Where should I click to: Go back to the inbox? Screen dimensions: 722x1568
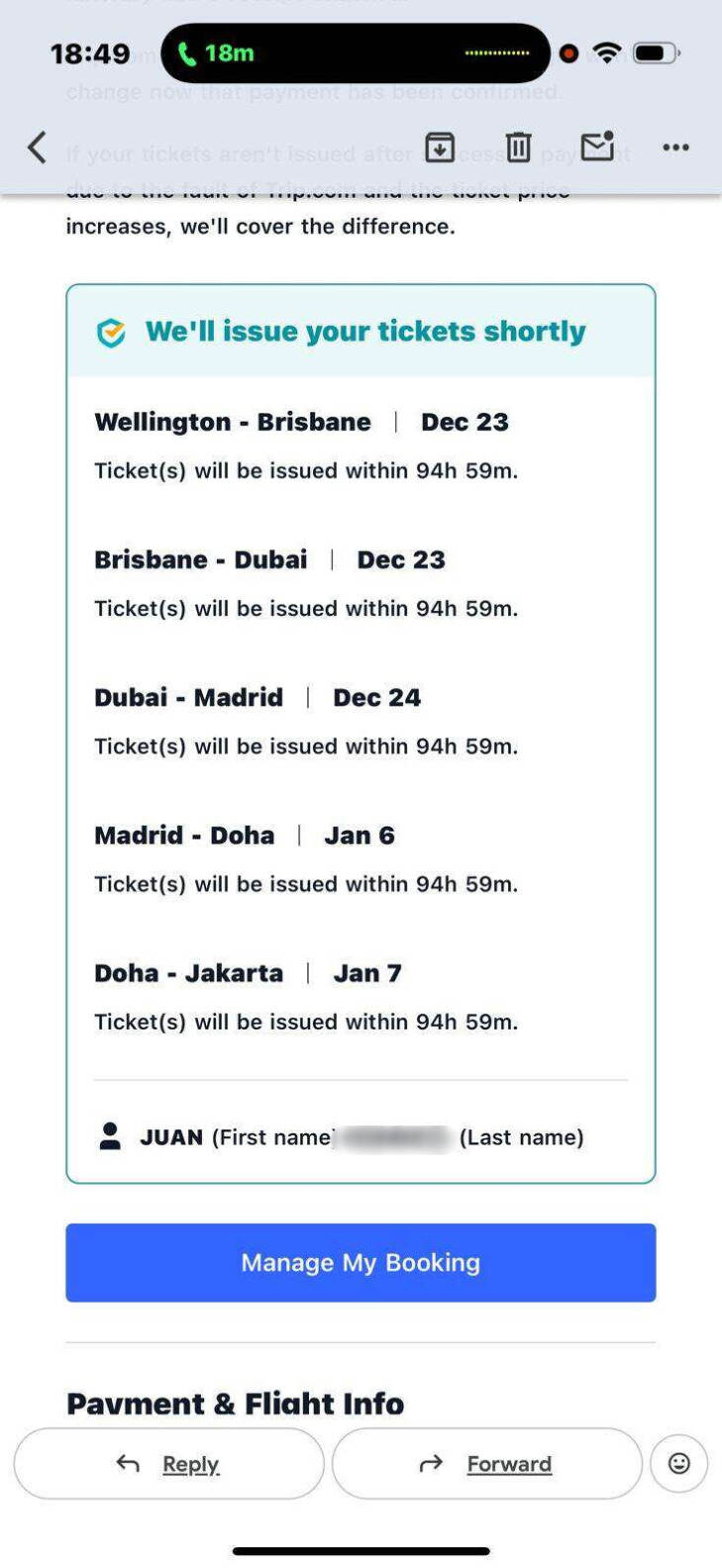point(38,147)
